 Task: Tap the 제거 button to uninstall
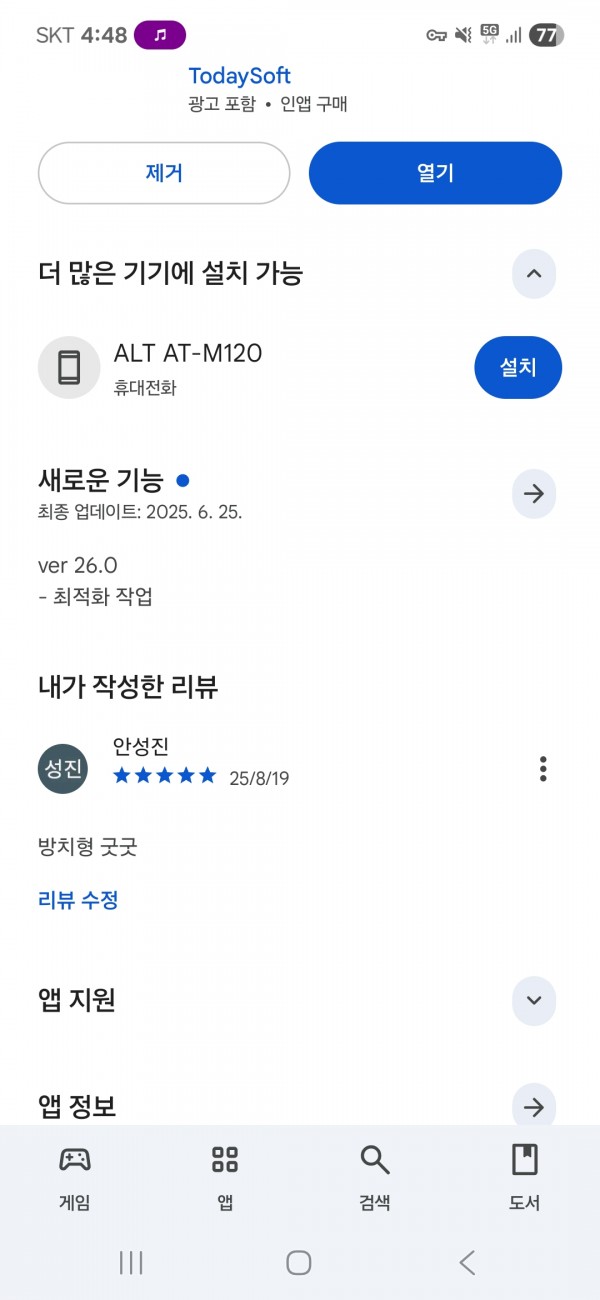[164, 173]
